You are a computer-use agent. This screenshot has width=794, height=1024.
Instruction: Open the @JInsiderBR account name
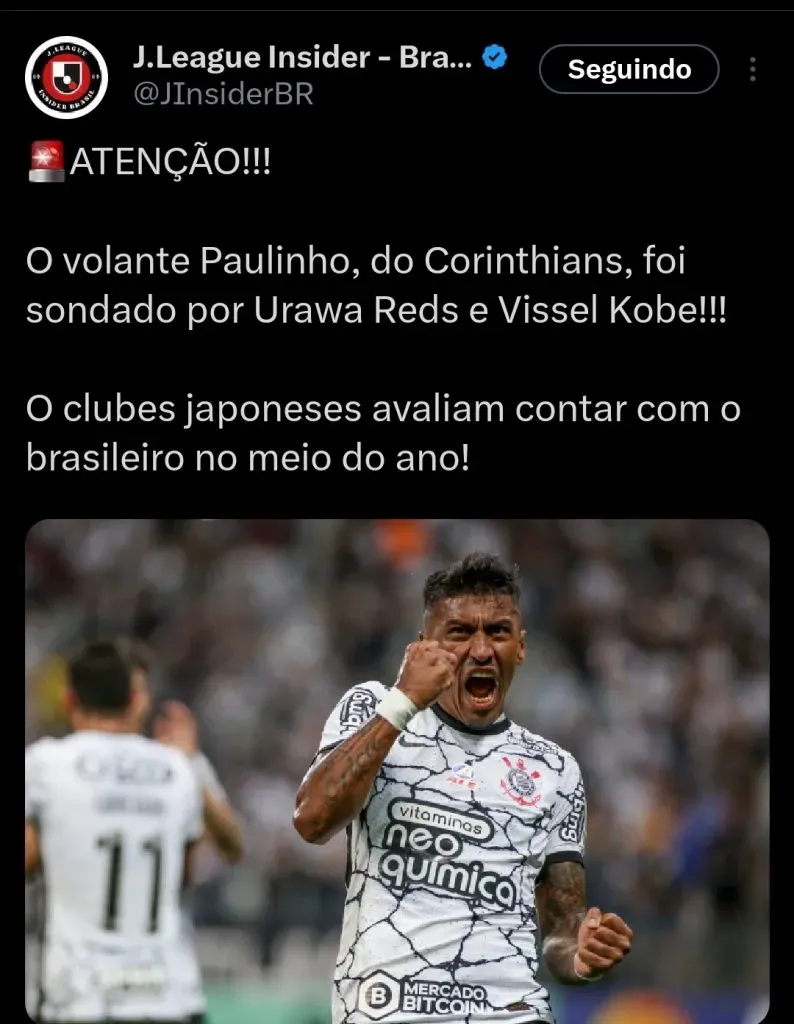(x=222, y=94)
